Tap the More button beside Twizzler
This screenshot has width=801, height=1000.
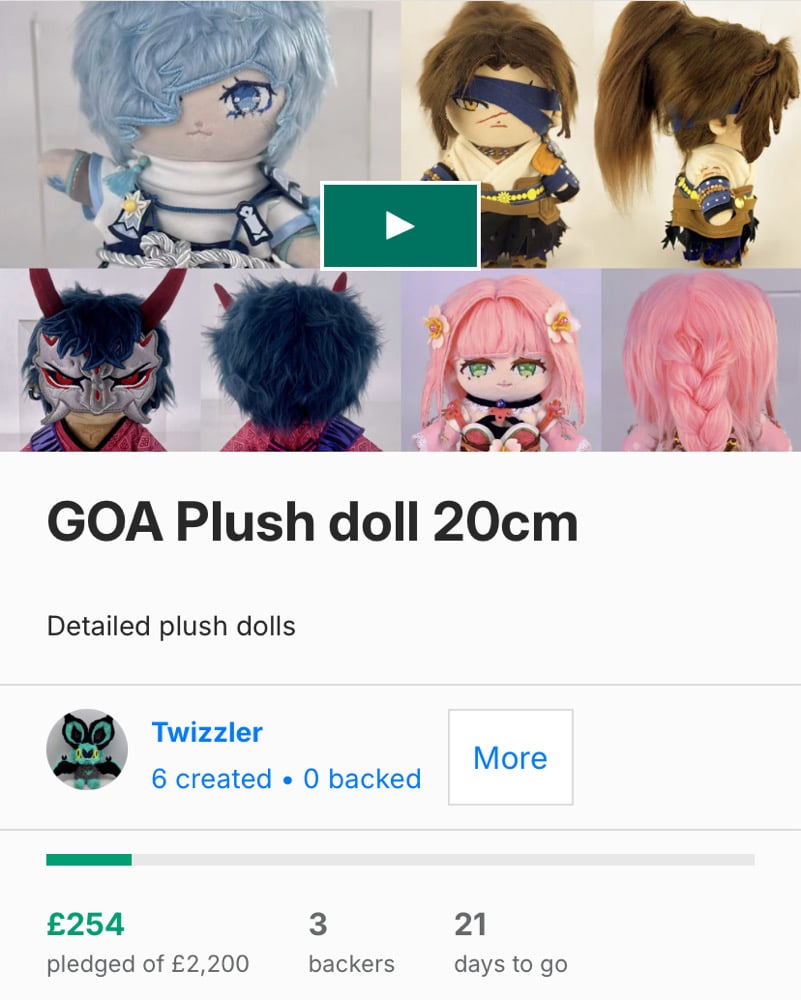[x=510, y=757]
